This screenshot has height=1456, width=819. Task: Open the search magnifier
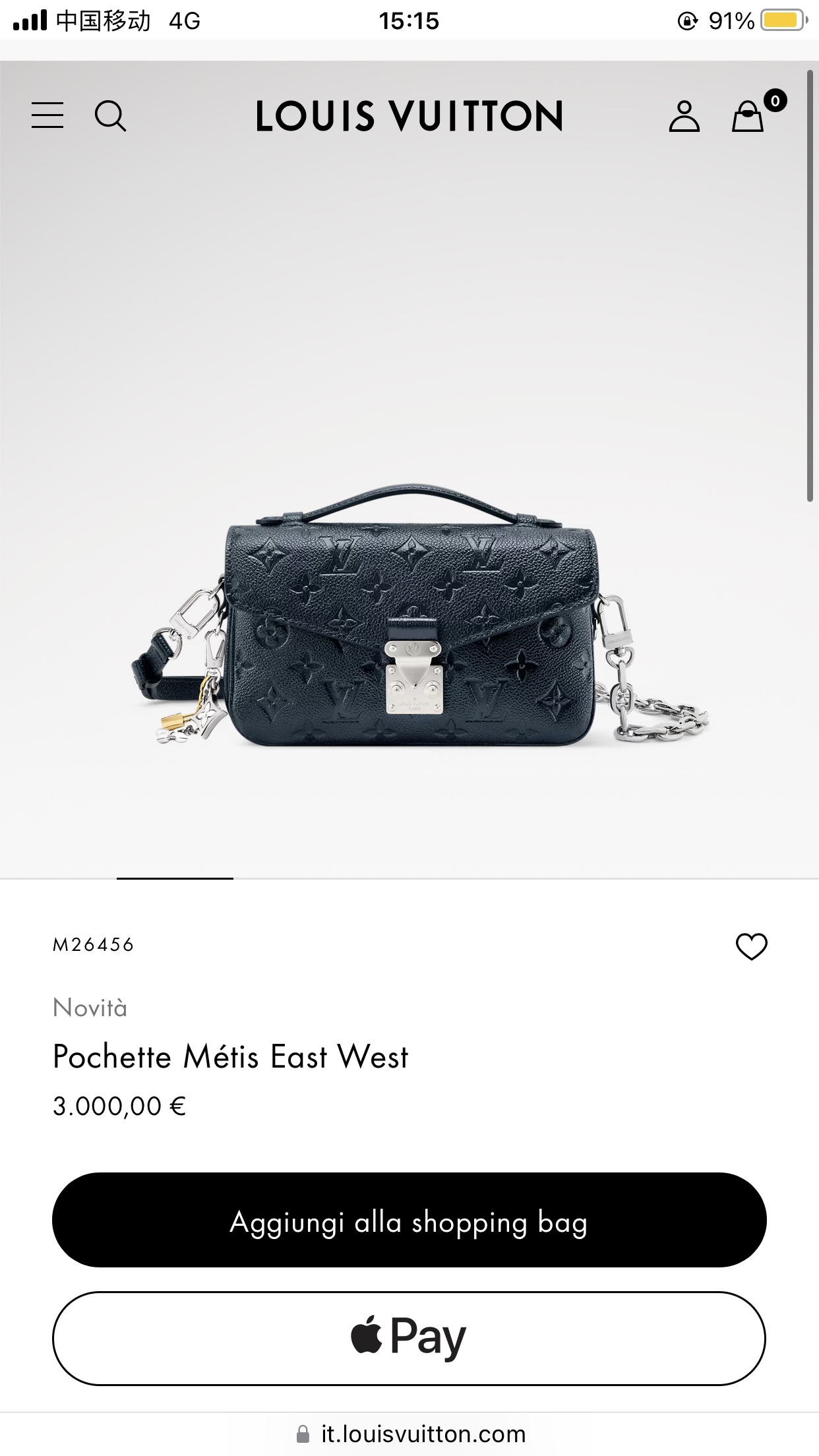coord(110,116)
